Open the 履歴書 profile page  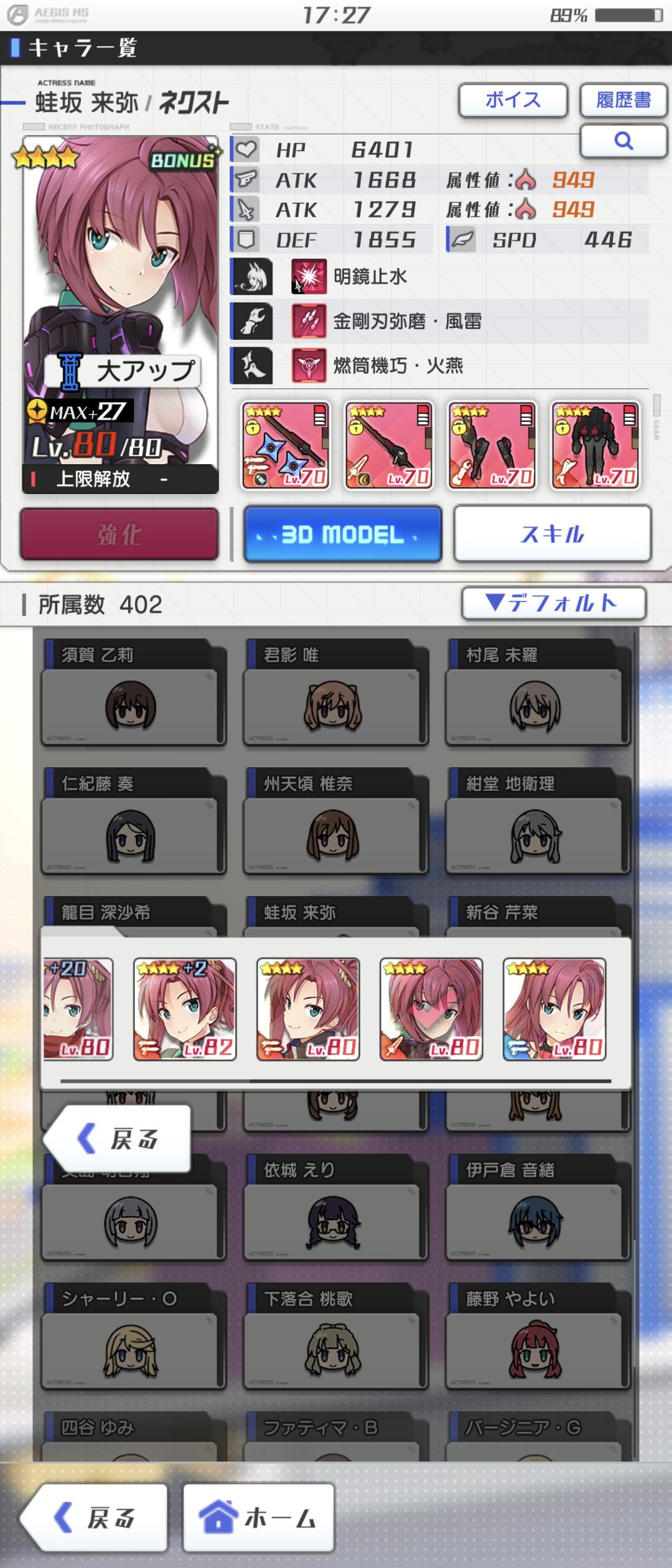pos(623,100)
